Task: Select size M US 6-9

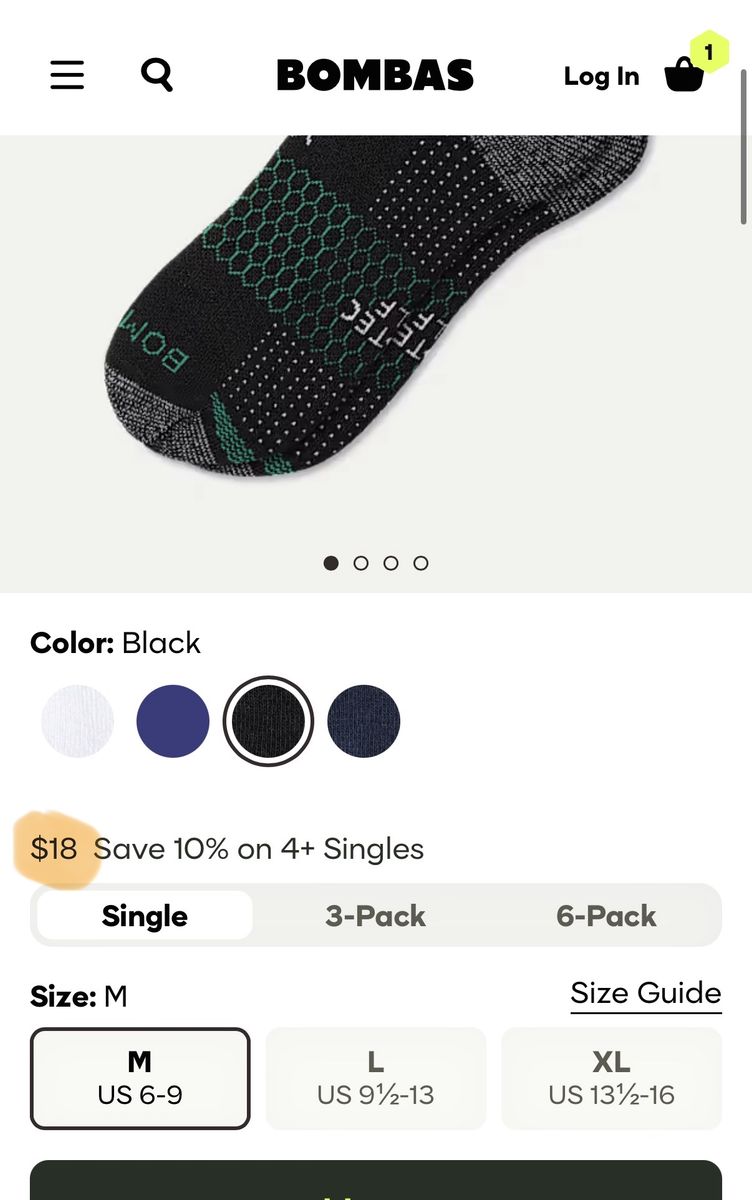Action: pyautogui.click(x=140, y=1078)
